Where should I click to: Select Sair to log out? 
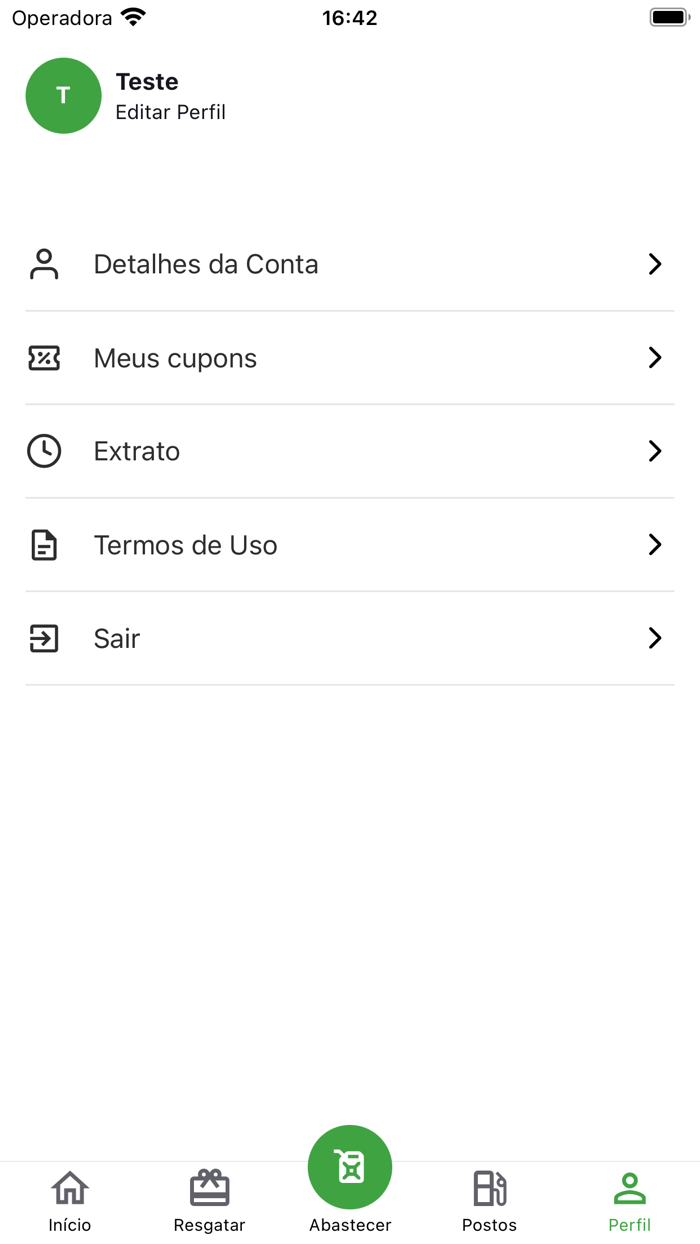(x=350, y=638)
